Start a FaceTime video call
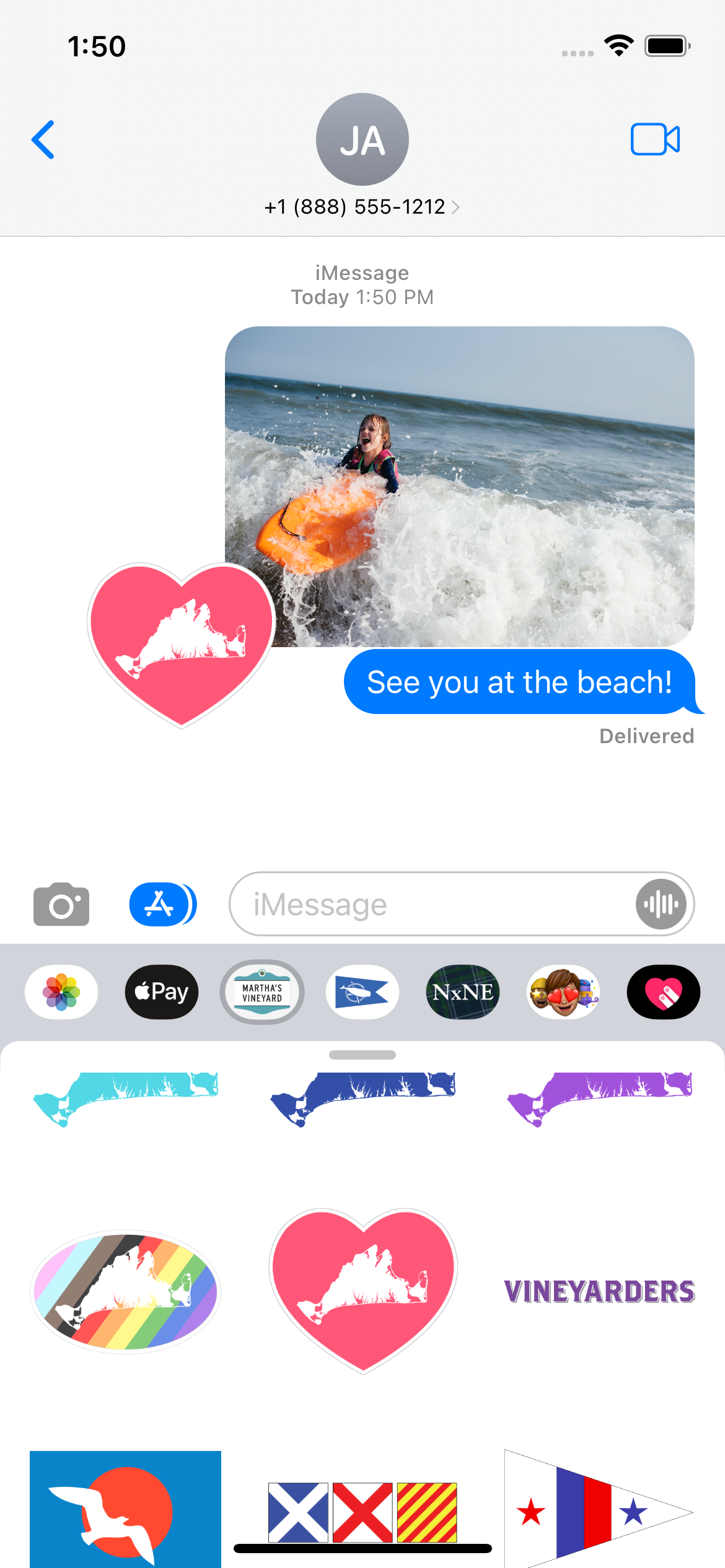 click(x=655, y=139)
